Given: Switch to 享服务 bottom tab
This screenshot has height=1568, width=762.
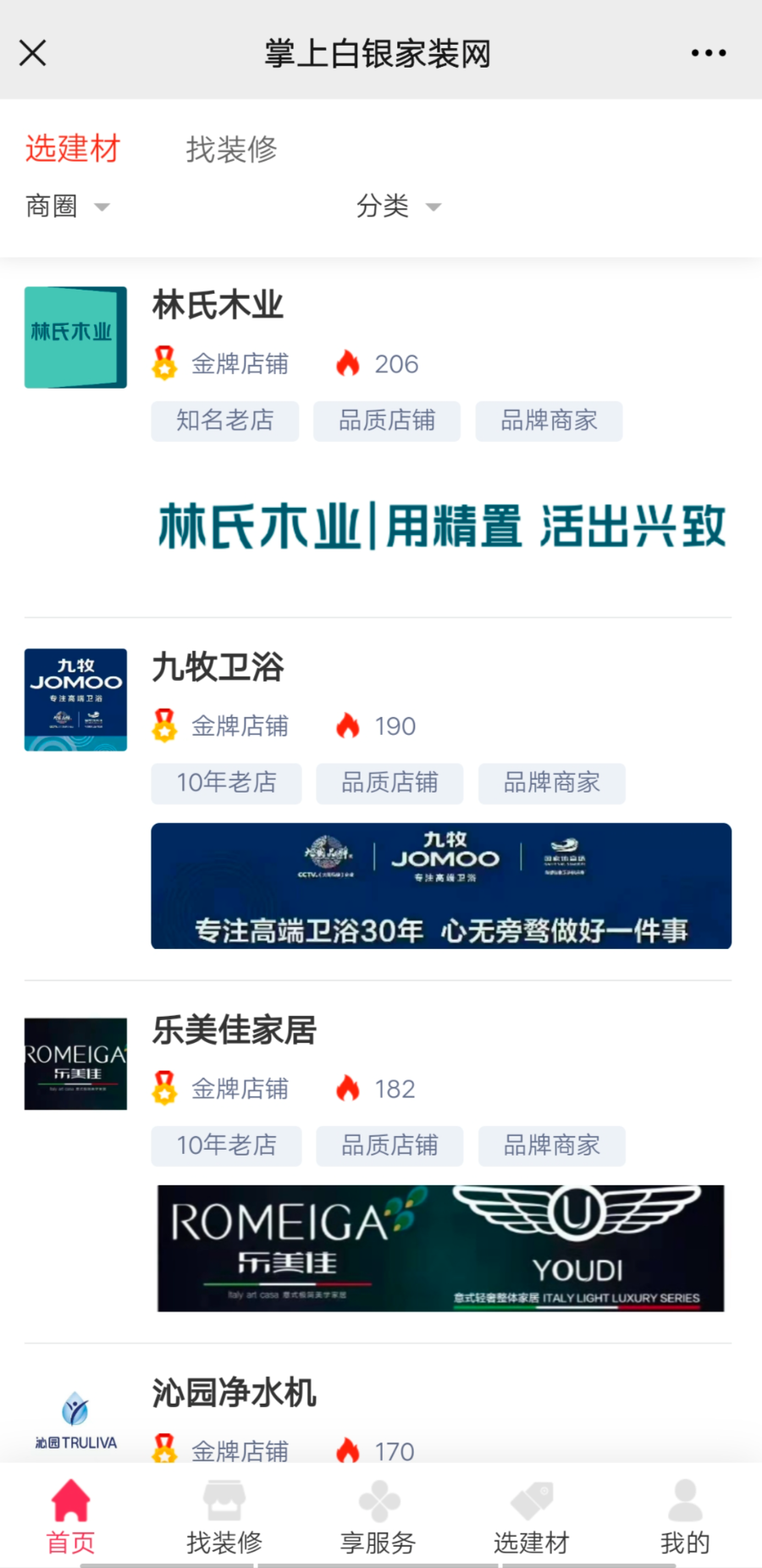Looking at the screenshot, I should (378, 1517).
